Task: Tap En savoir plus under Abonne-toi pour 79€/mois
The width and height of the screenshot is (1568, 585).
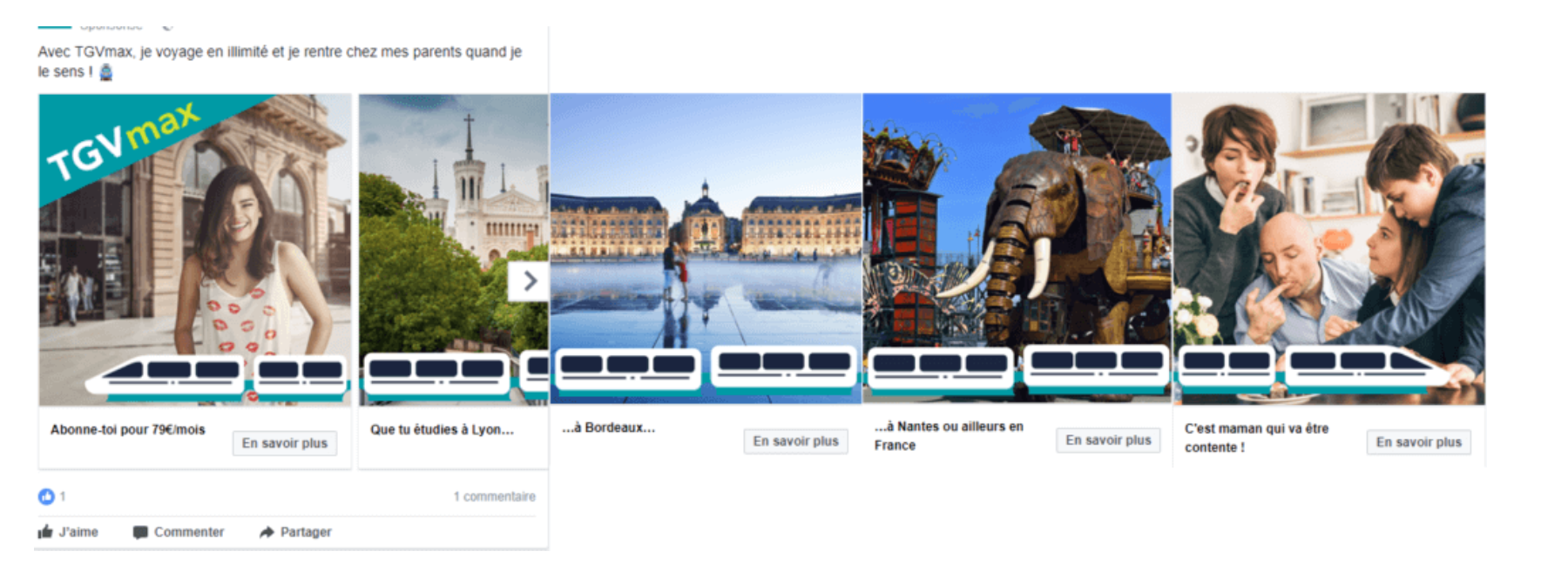Action: pyautogui.click(x=284, y=443)
